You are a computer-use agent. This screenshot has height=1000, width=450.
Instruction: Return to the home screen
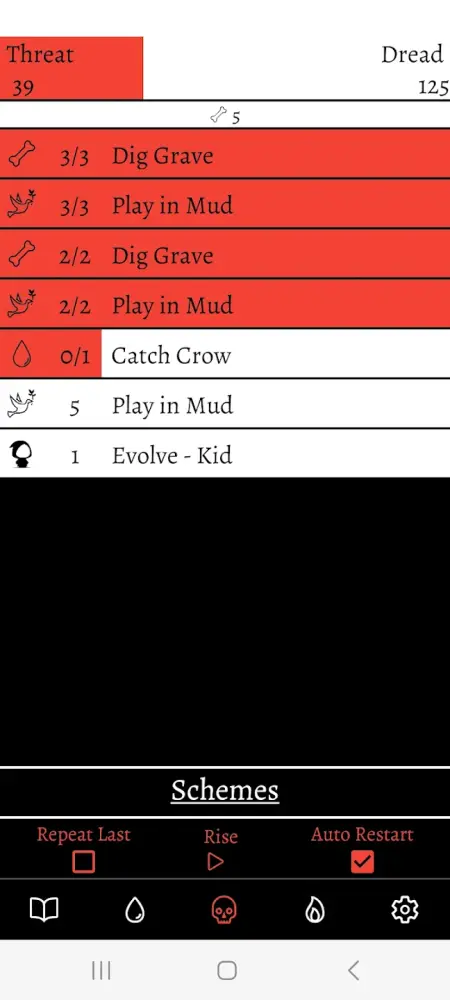tap(227, 970)
